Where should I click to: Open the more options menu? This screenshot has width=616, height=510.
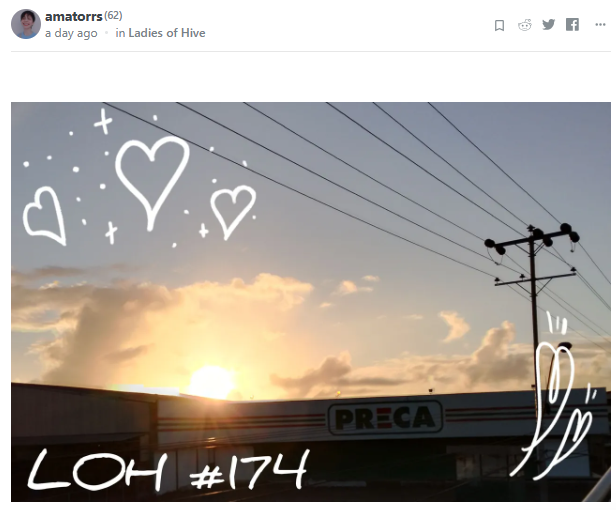(x=600, y=25)
